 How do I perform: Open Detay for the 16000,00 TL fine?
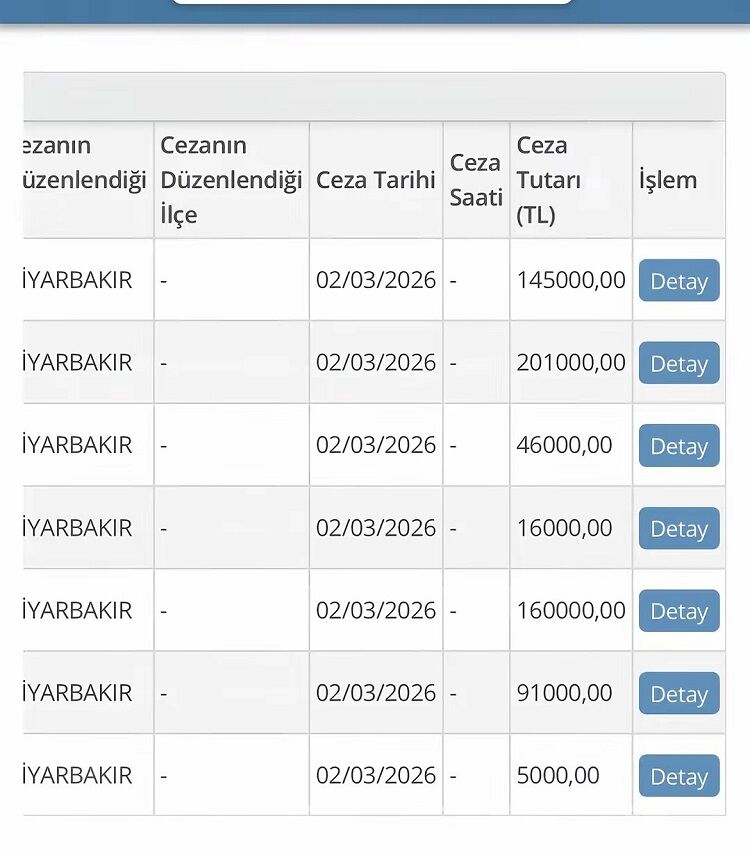[x=679, y=528]
